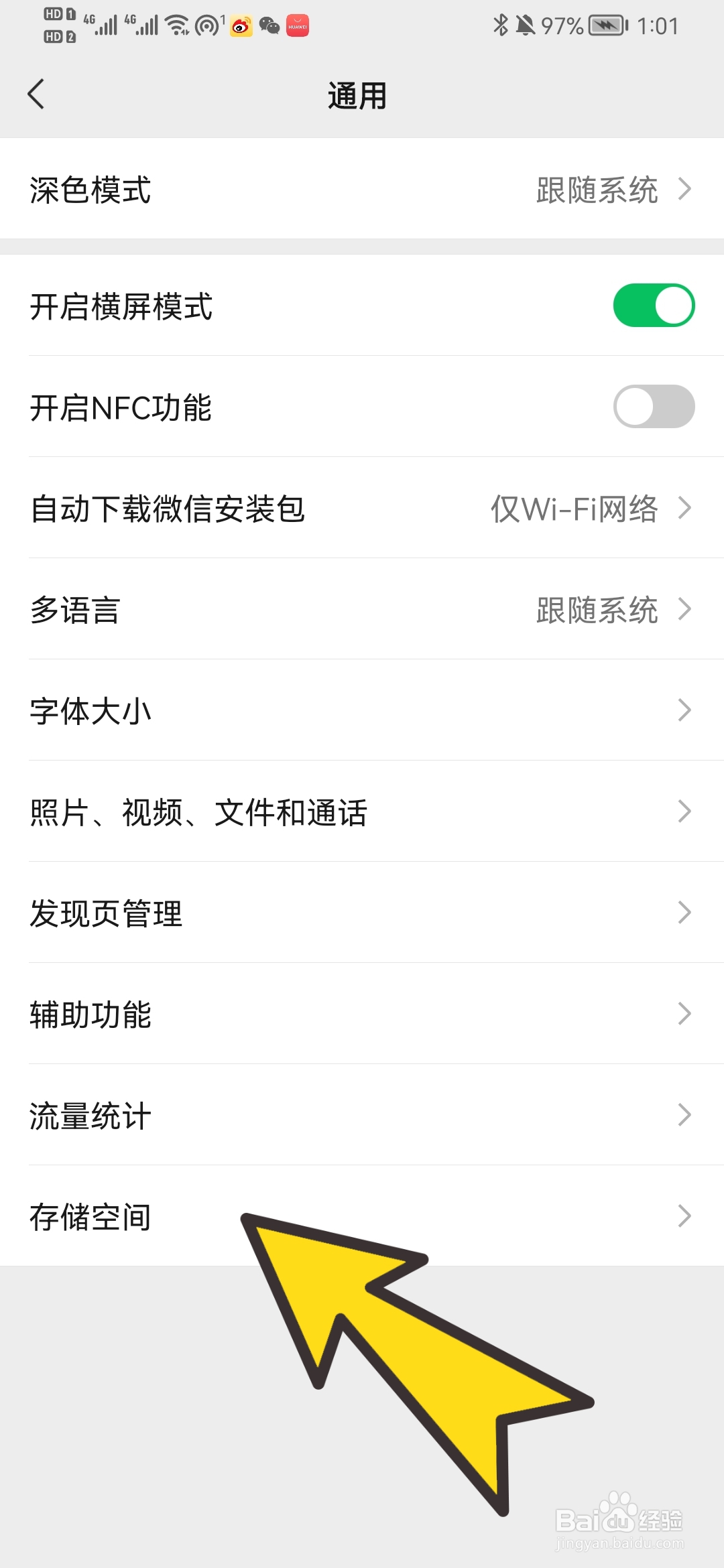724x1568 pixels.
Task: Tap the mobile hotspot status icon
Action: tap(206, 25)
